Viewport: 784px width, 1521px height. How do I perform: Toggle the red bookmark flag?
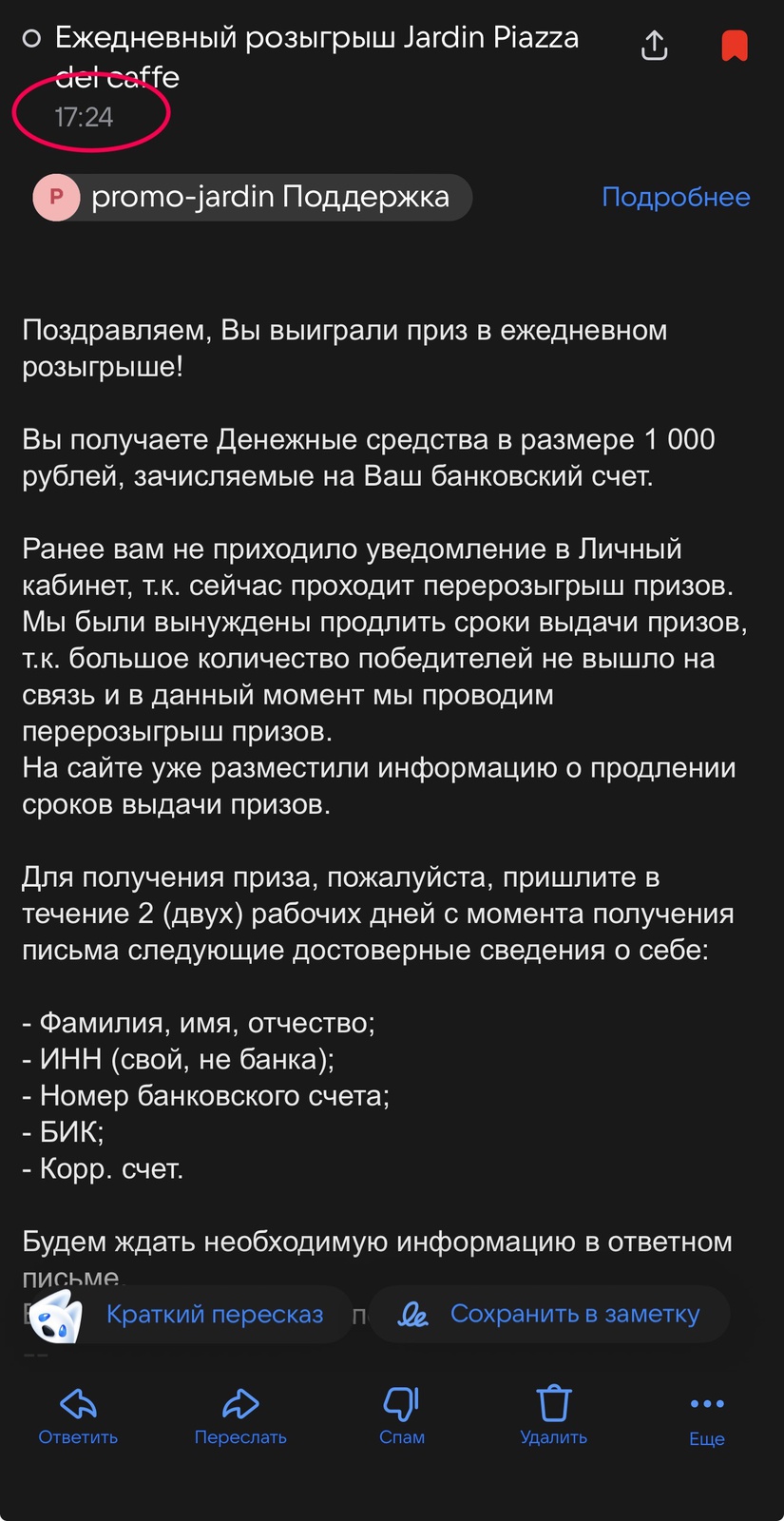pos(734,45)
